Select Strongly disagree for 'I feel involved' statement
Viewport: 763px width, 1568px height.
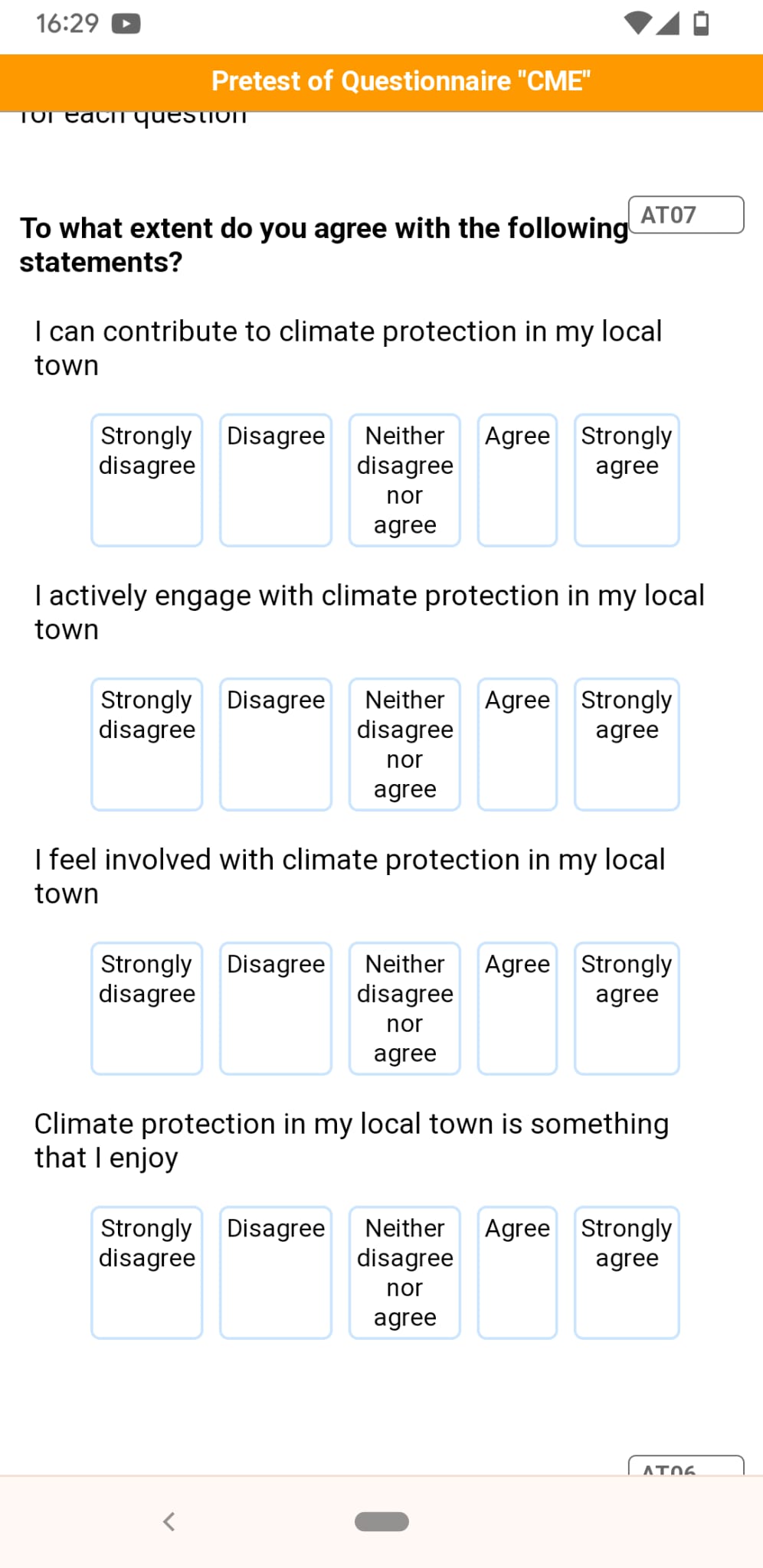[x=147, y=1008]
